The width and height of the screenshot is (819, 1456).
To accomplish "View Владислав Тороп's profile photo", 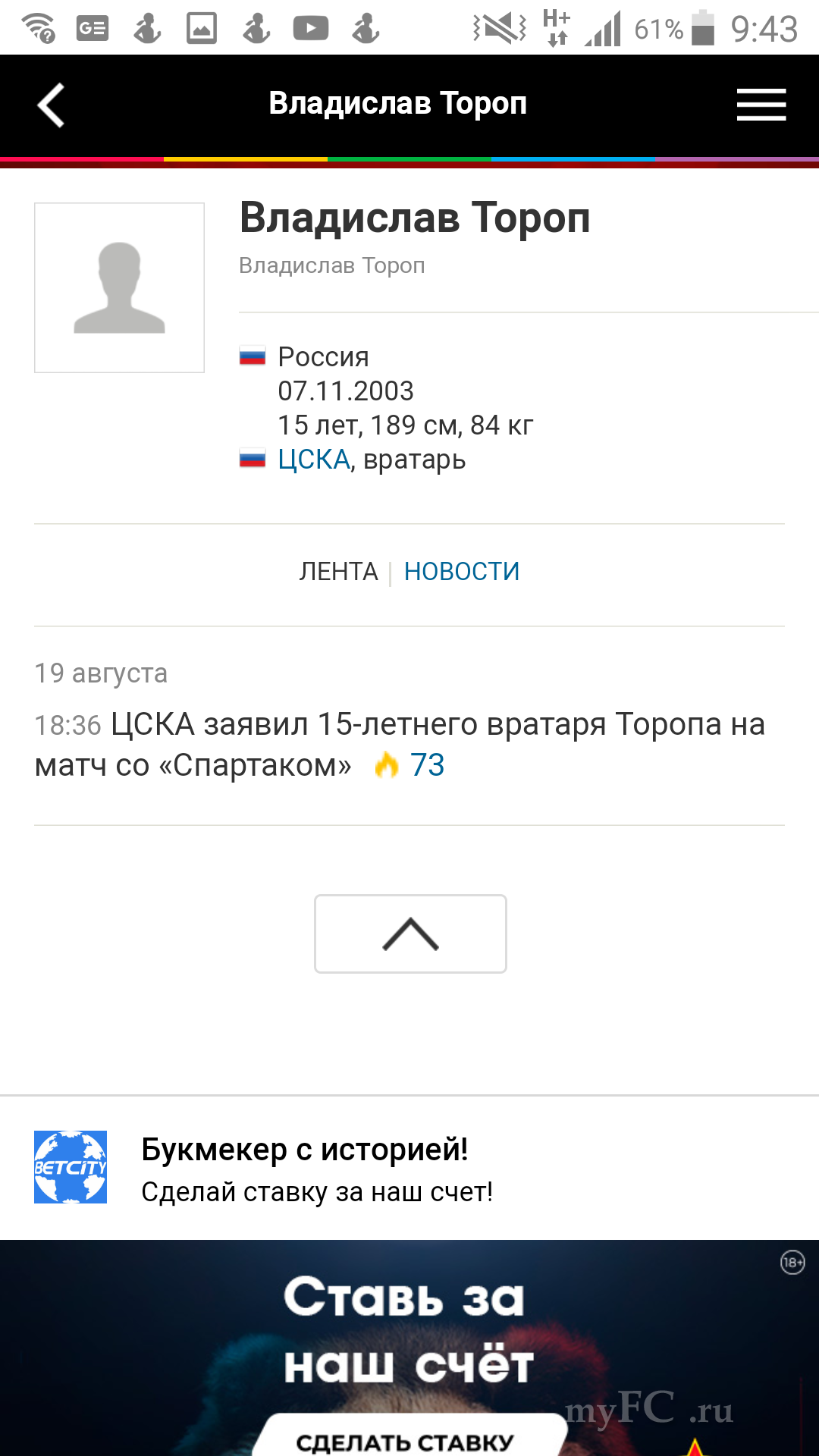I will 119,287.
